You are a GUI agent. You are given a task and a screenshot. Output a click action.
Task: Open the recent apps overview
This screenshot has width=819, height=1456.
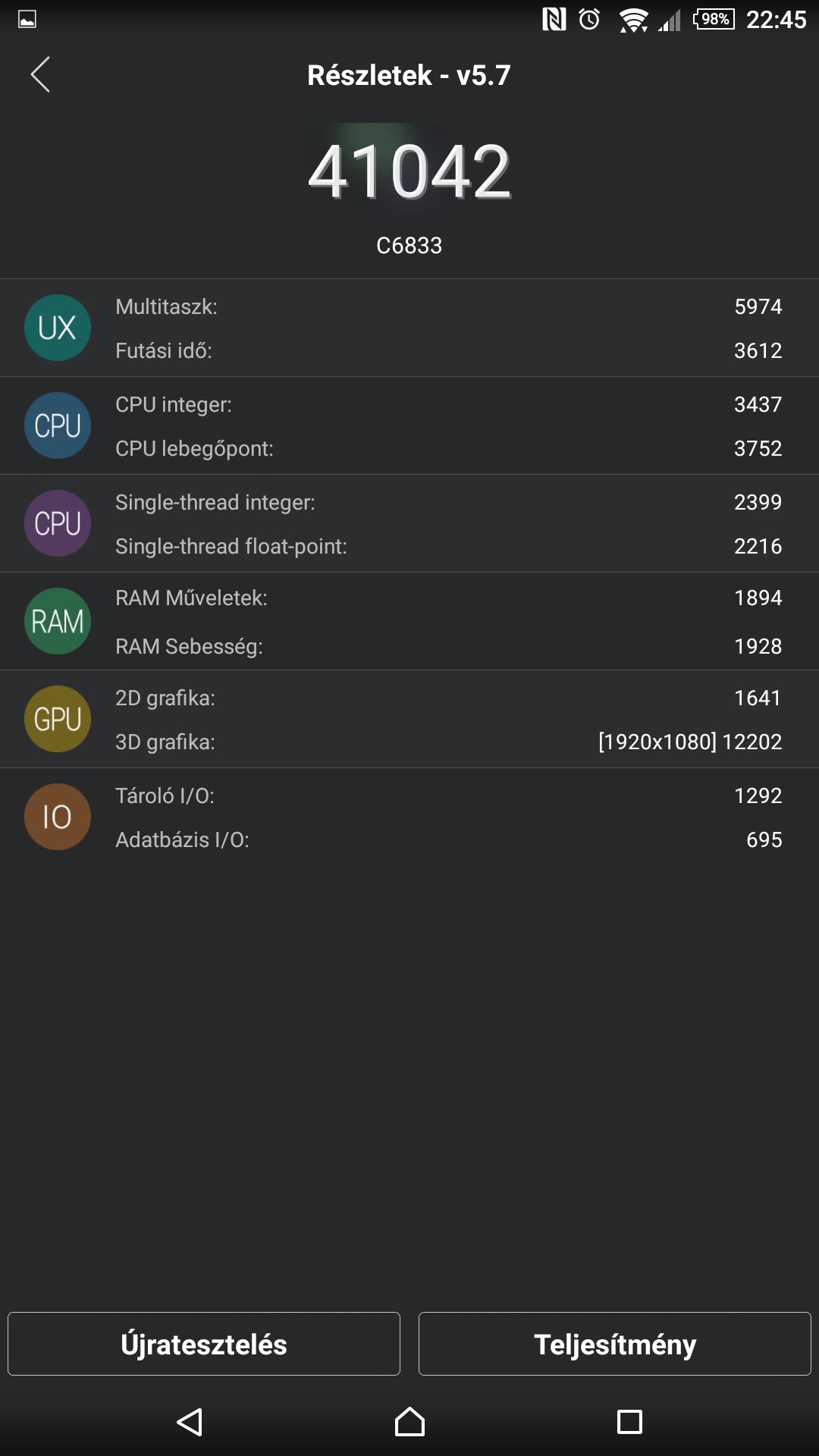[x=629, y=1422]
